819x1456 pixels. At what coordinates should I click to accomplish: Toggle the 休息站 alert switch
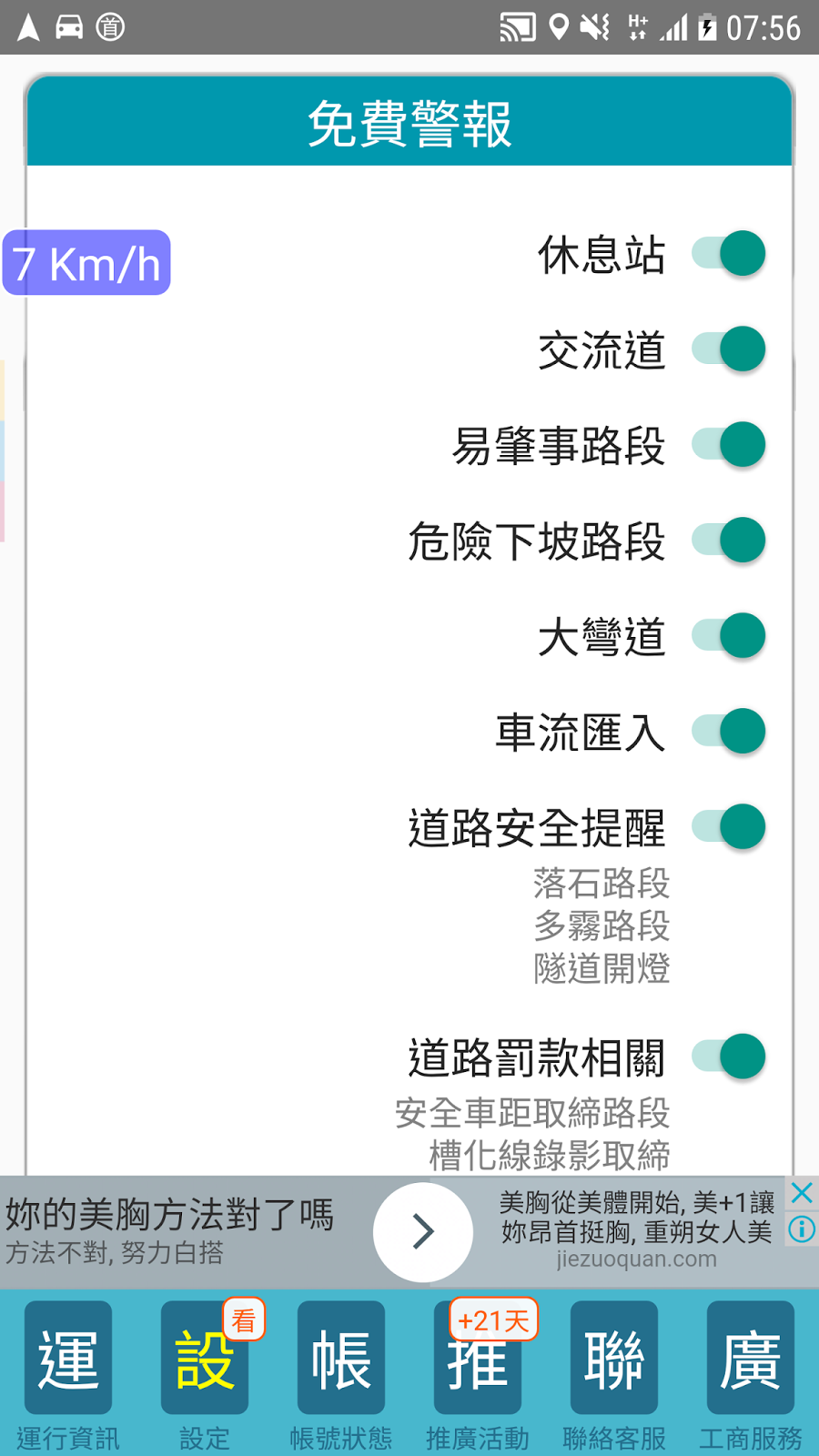coord(728,254)
